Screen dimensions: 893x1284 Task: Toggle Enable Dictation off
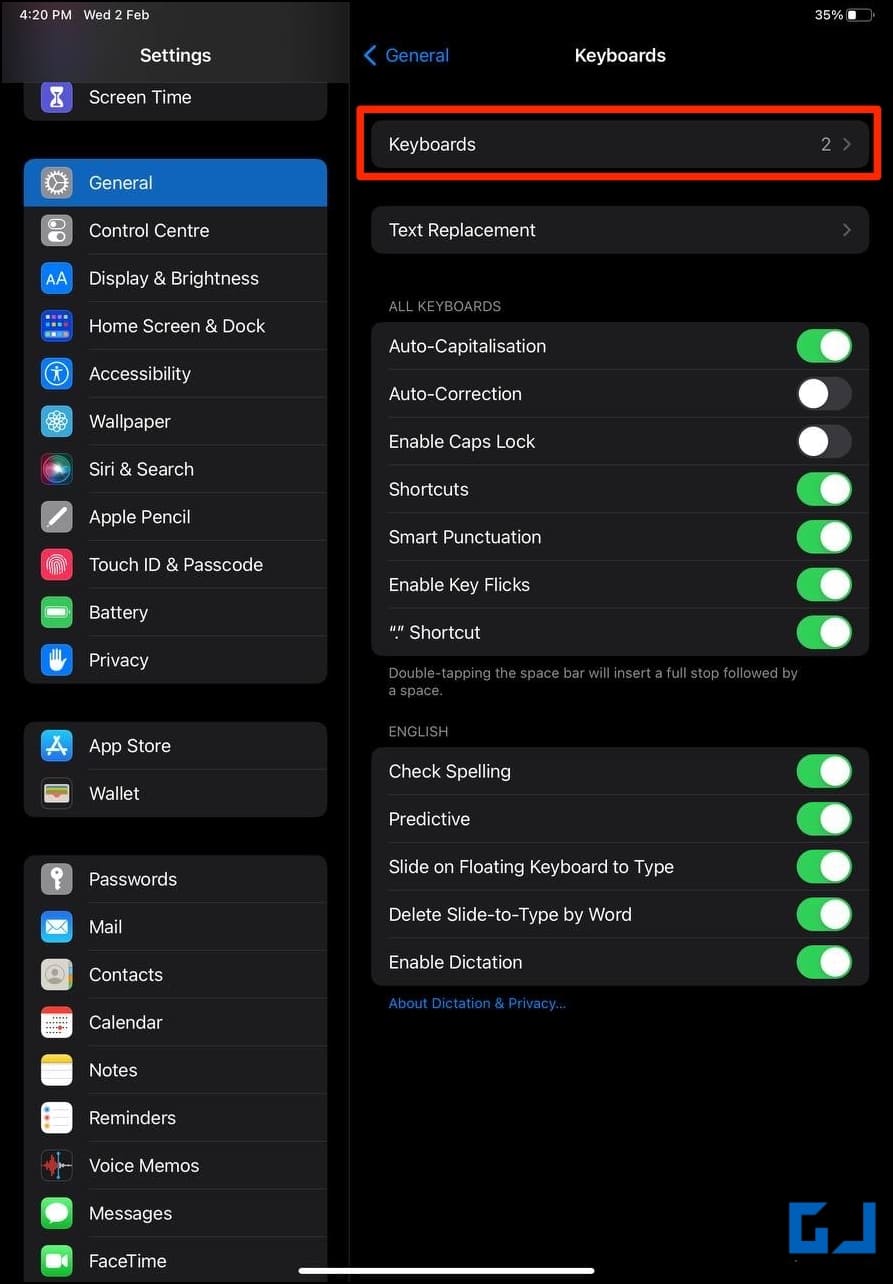823,962
